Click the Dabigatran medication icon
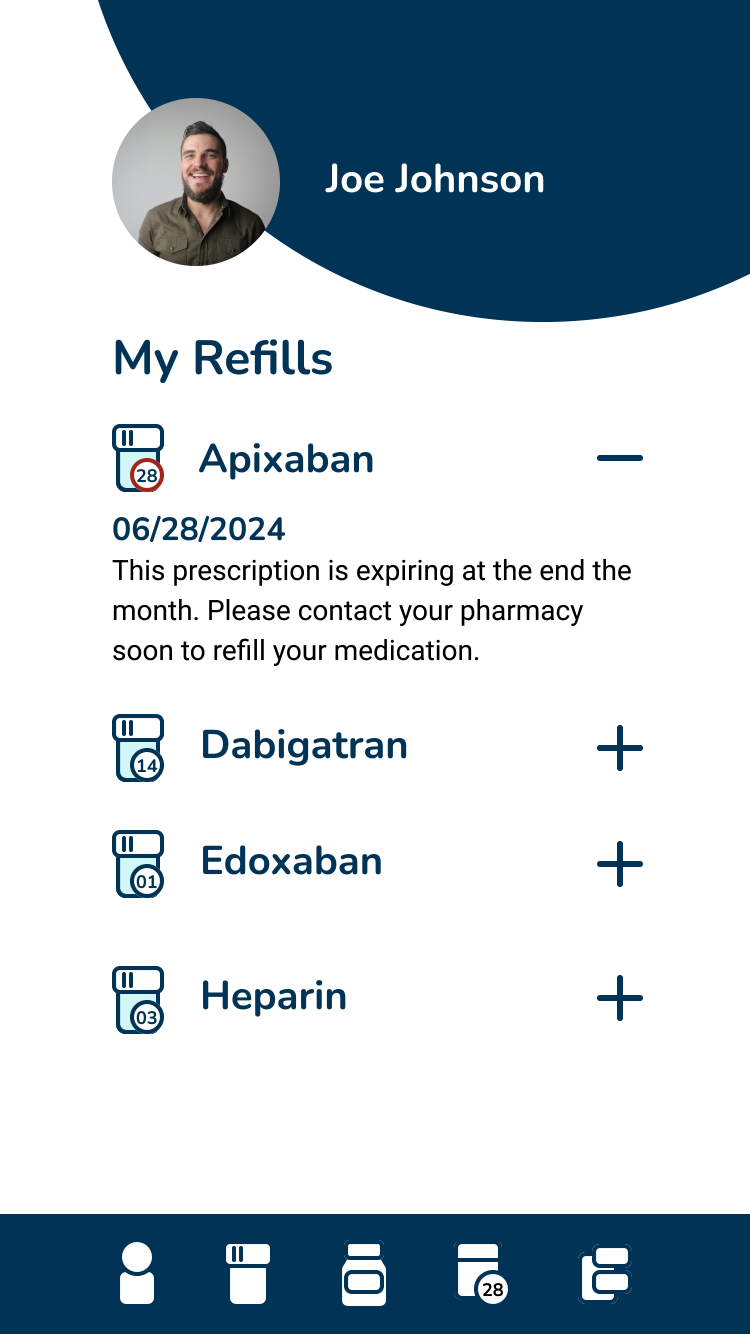This screenshot has width=750, height=1334. pyautogui.click(x=138, y=747)
